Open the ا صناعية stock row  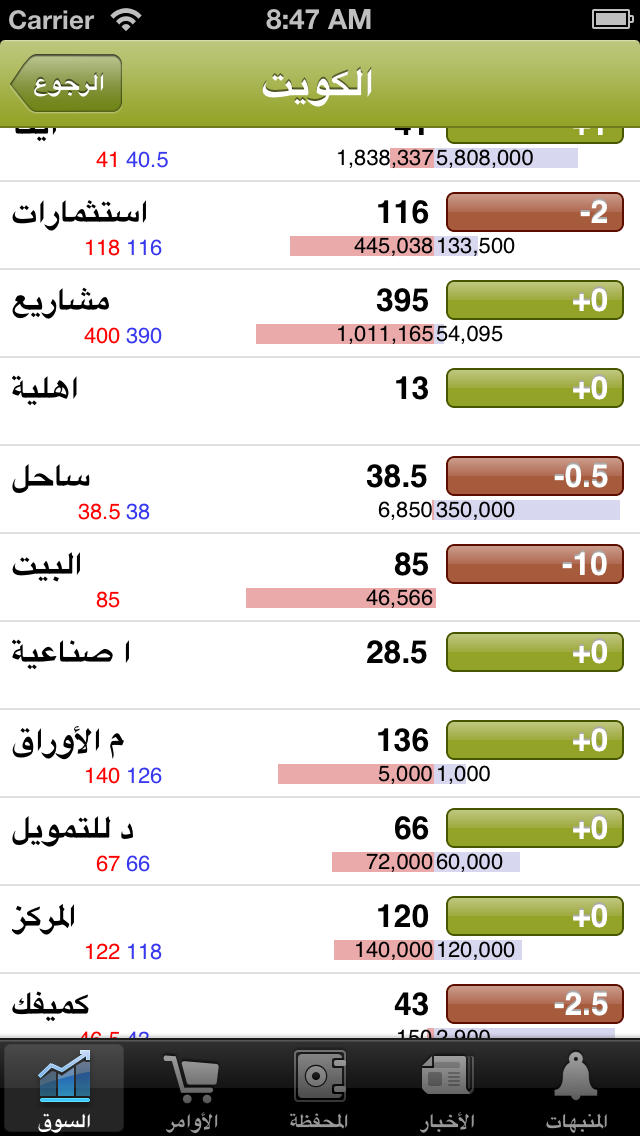tap(320, 665)
